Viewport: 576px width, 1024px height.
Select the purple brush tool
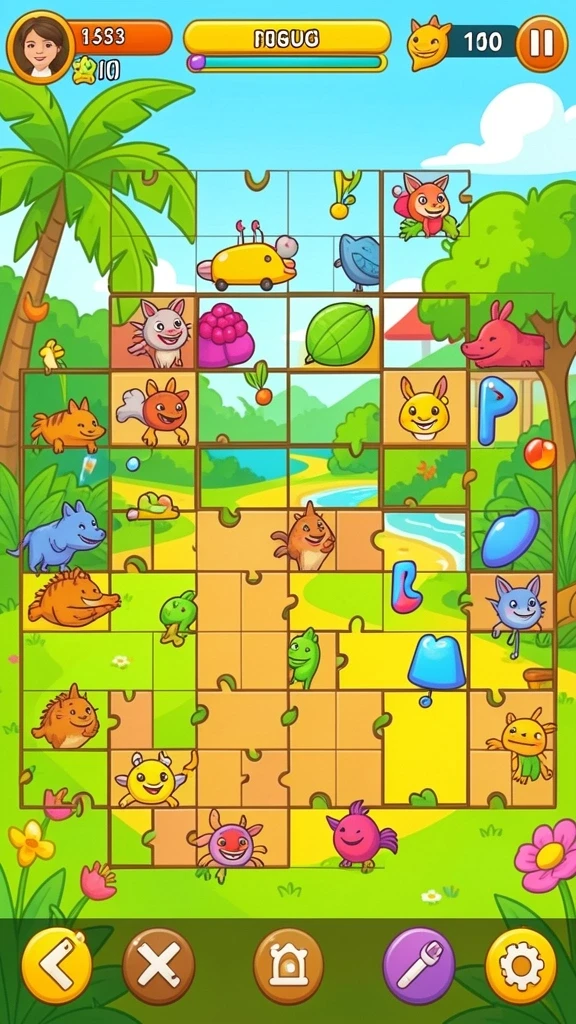point(419,966)
